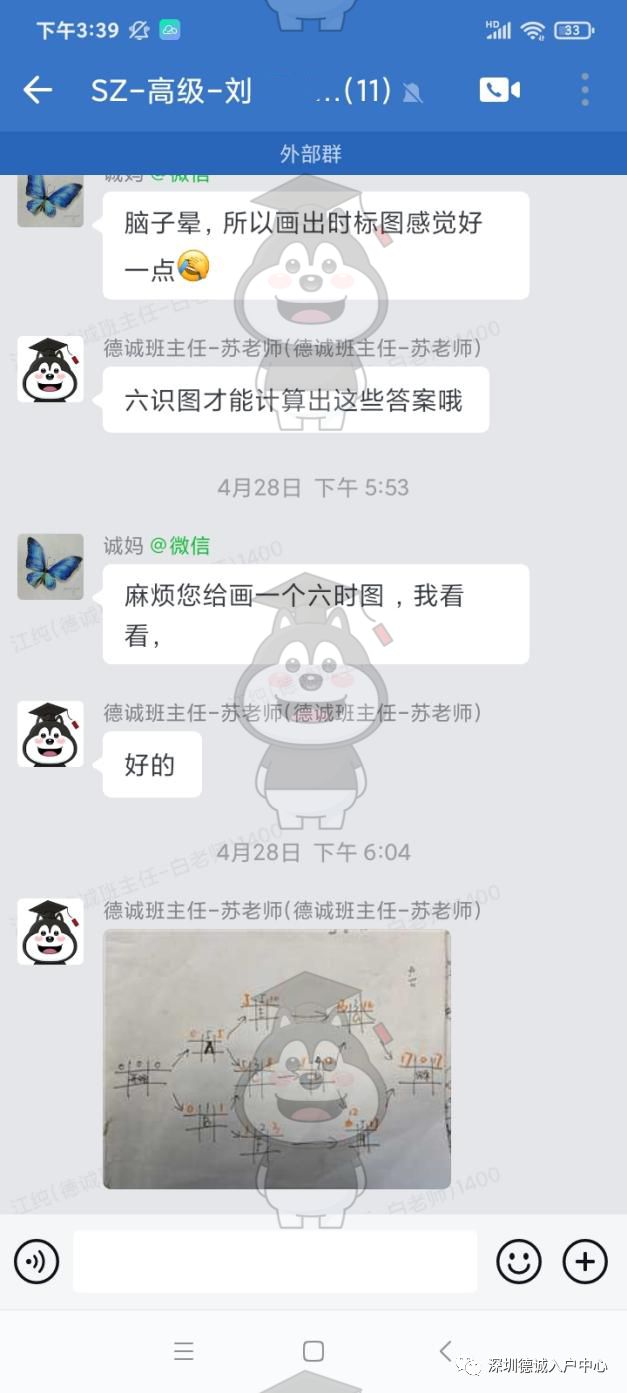Open the three-dot overflow menu
Screen dimensions: 627x1393
pyautogui.click(x=585, y=90)
